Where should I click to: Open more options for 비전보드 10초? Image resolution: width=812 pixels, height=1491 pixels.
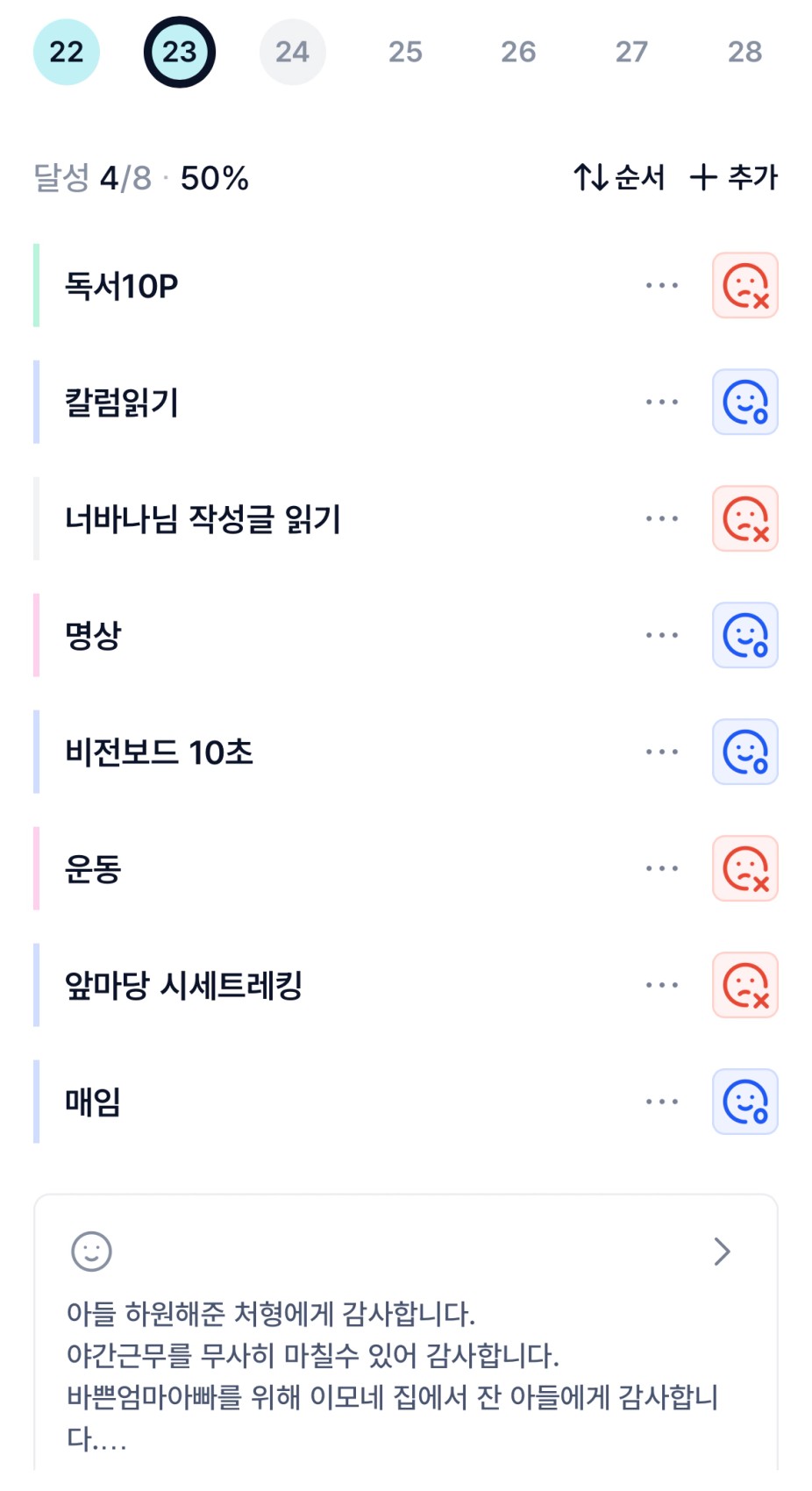click(662, 753)
